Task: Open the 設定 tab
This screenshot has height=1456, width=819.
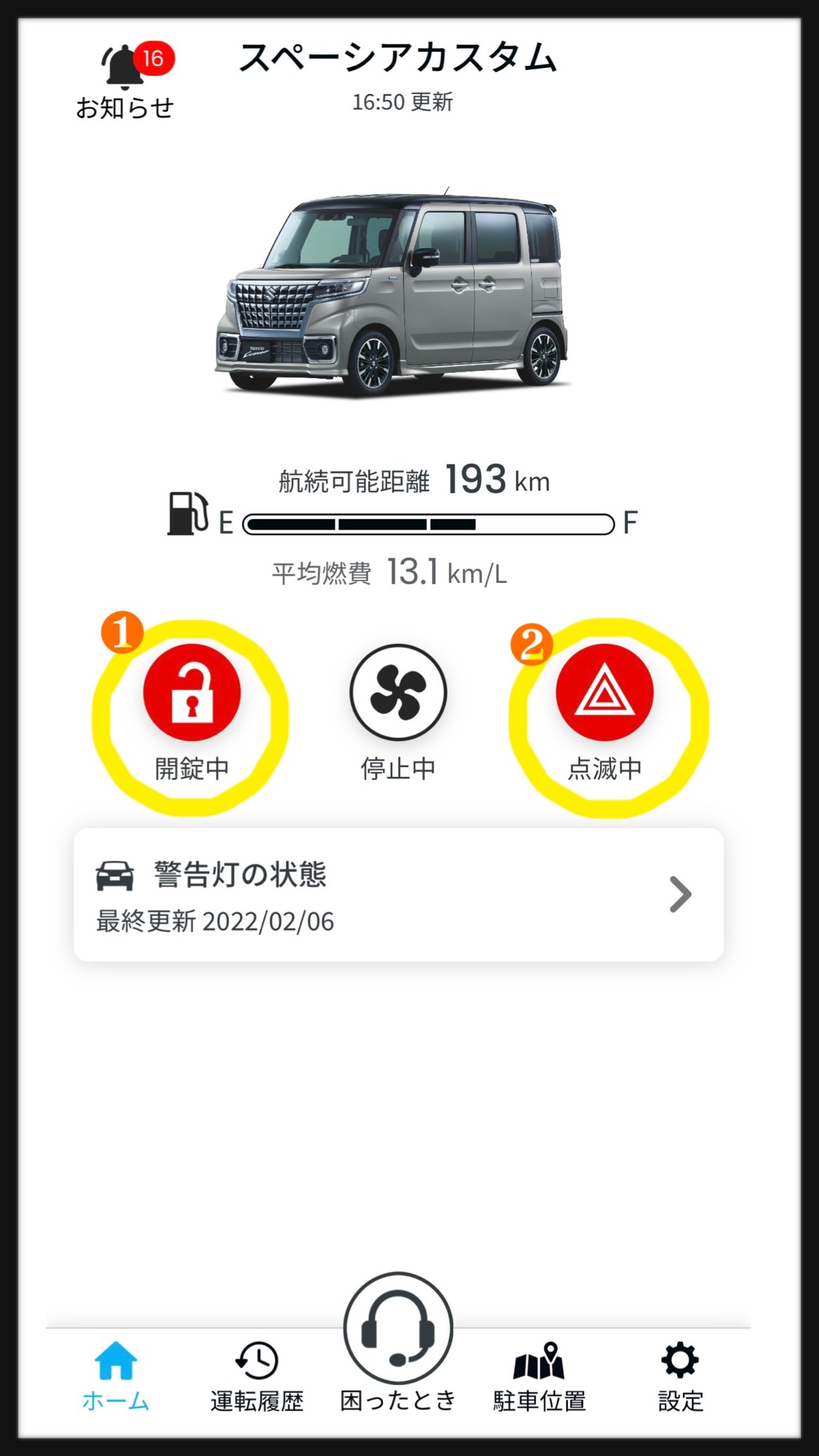Action: click(x=679, y=1376)
